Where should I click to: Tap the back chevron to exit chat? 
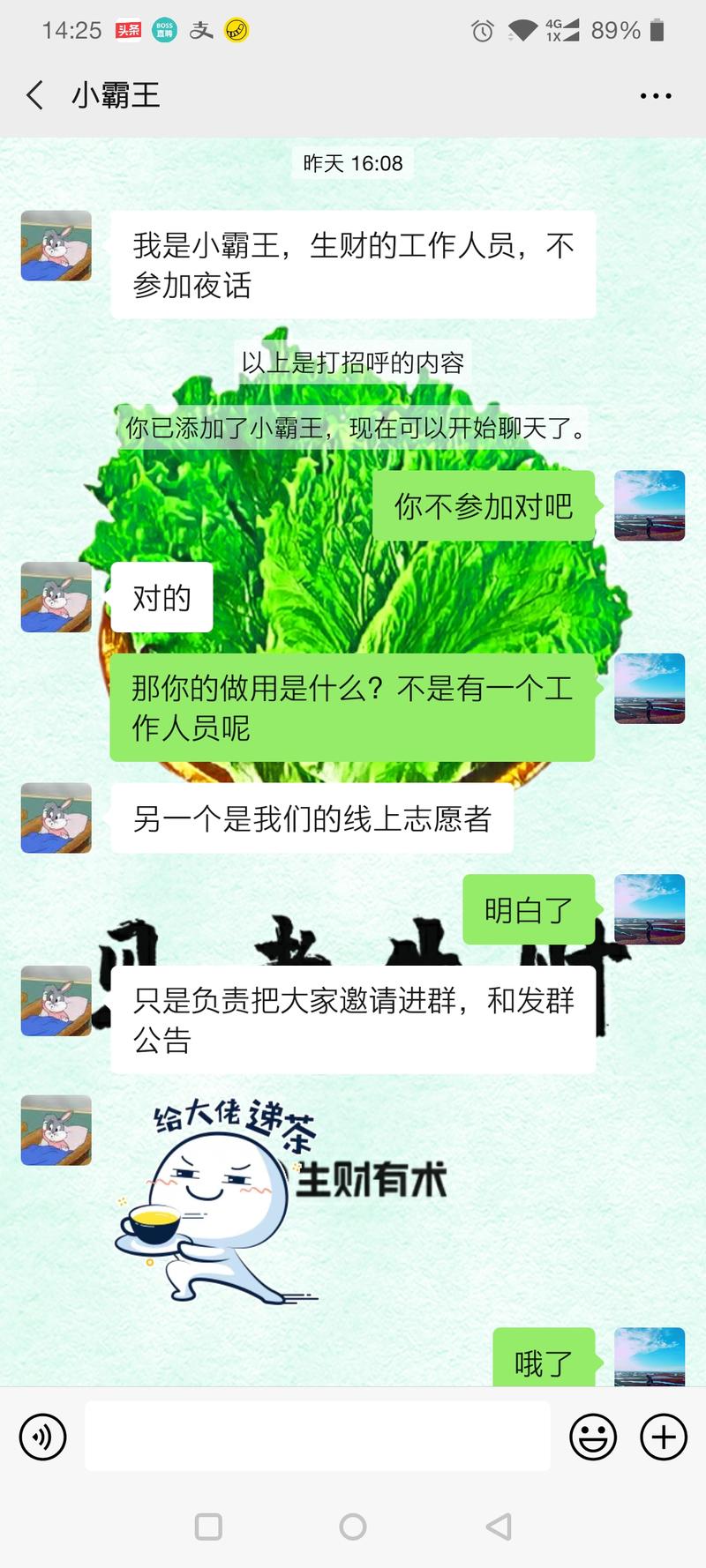pyautogui.click(x=34, y=94)
